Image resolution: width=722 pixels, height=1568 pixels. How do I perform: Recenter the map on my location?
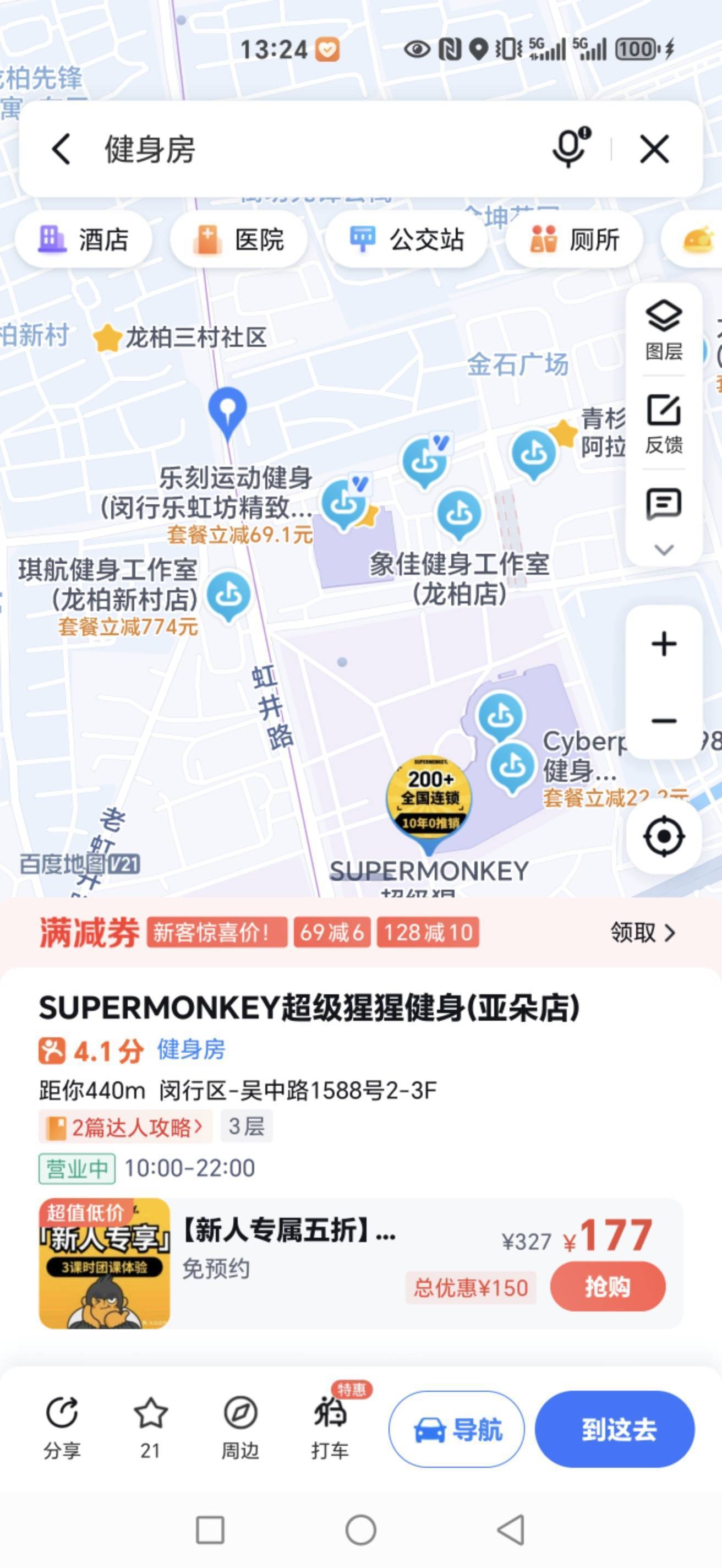pyautogui.click(x=664, y=836)
